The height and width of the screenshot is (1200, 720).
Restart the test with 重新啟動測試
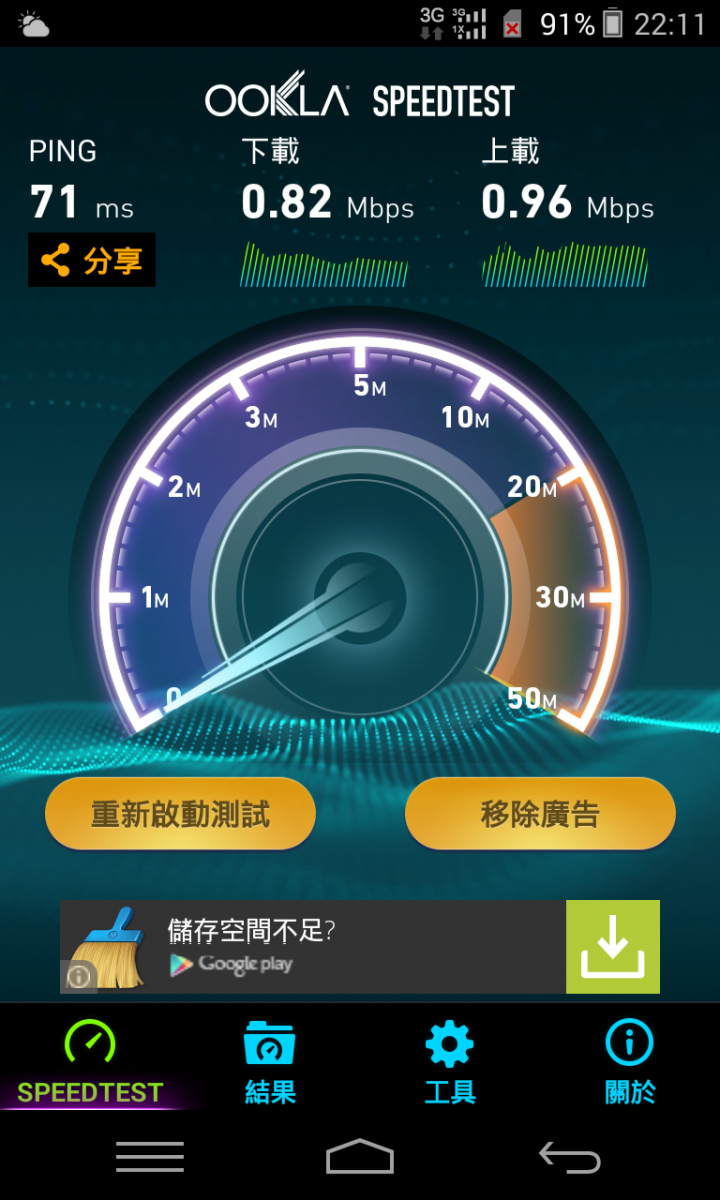(180, 814)
